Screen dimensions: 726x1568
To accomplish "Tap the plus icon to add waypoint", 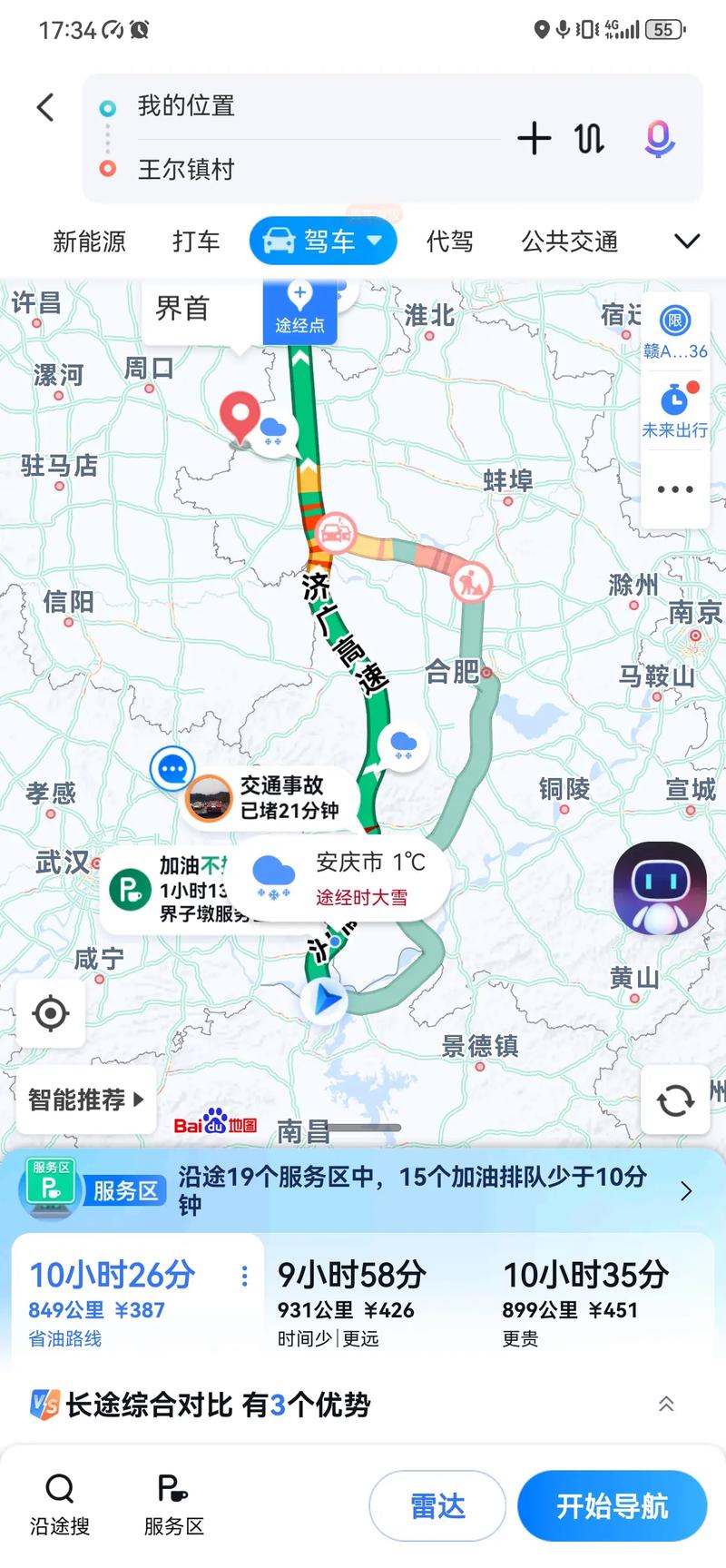I will pyautogui.click(x=535, y=139).
